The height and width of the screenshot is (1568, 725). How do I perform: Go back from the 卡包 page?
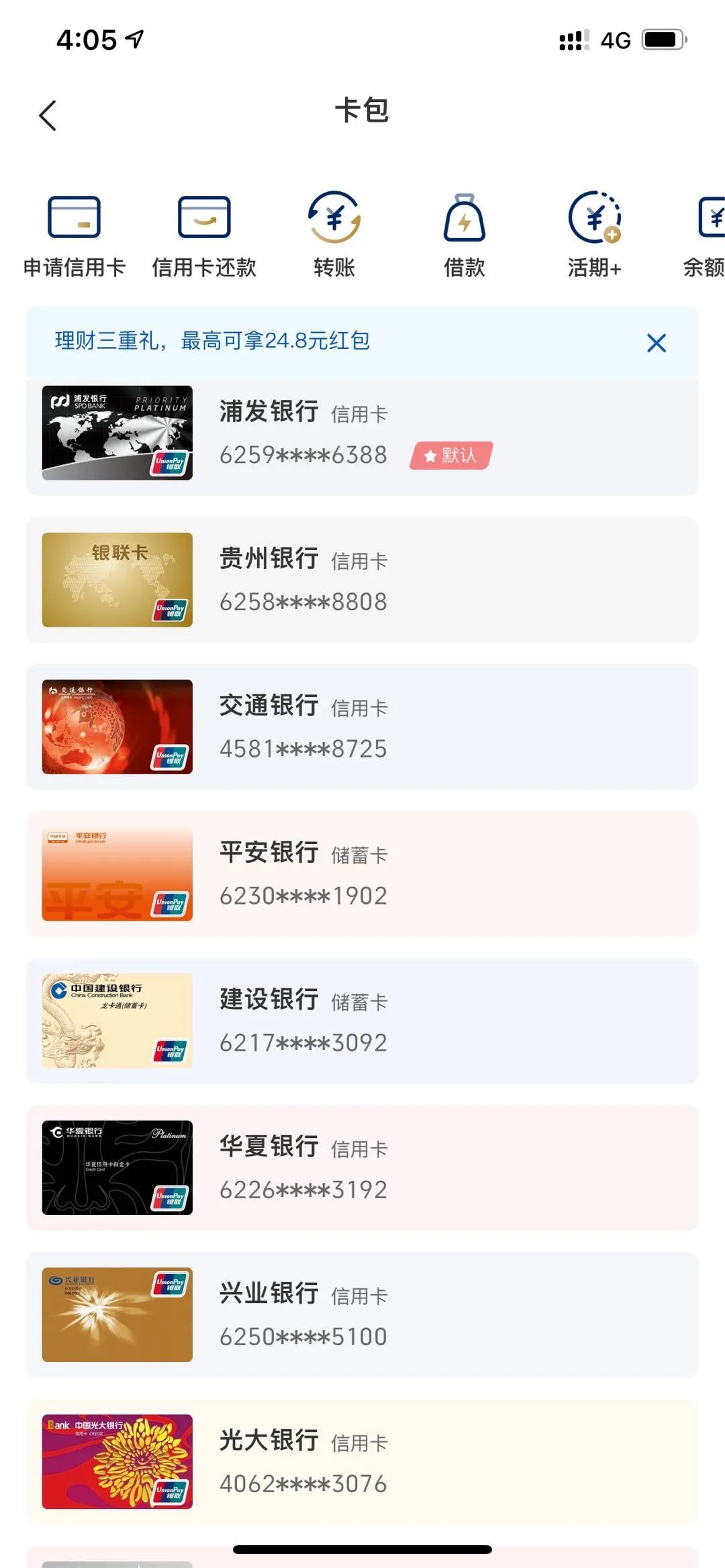48,116
